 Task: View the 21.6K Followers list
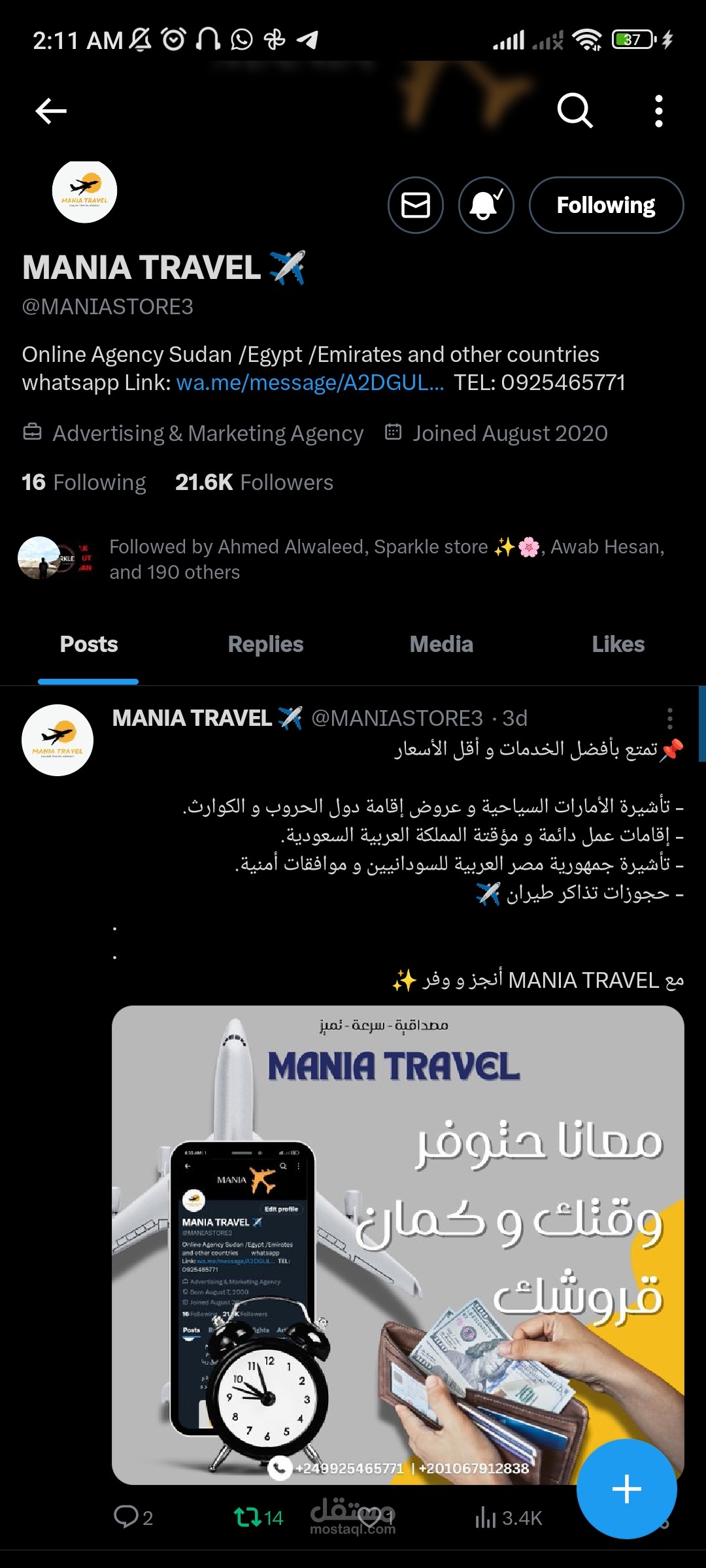point(254,482)
